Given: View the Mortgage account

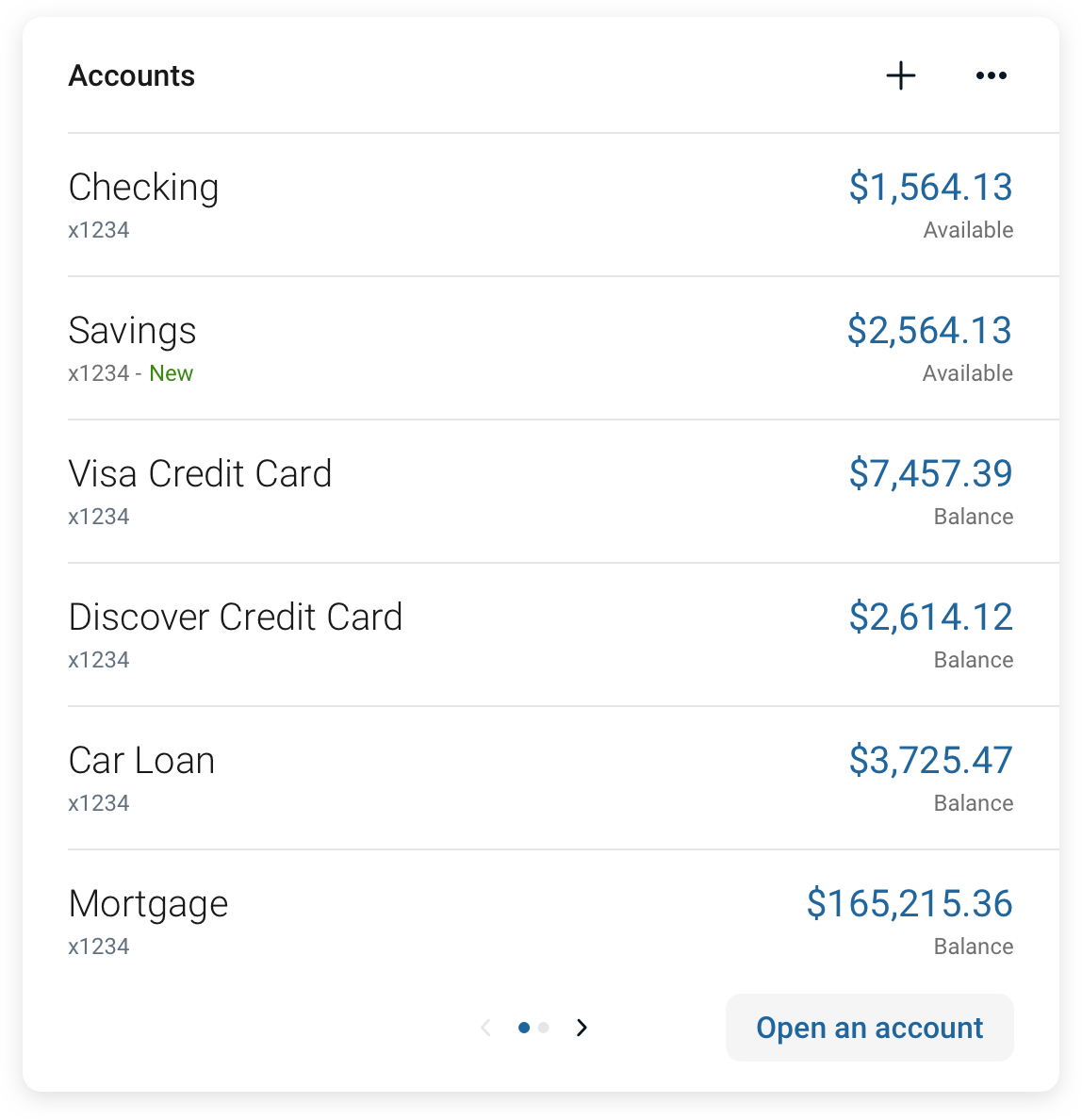Looking at the screenshot, I should [x=540, y=921].
